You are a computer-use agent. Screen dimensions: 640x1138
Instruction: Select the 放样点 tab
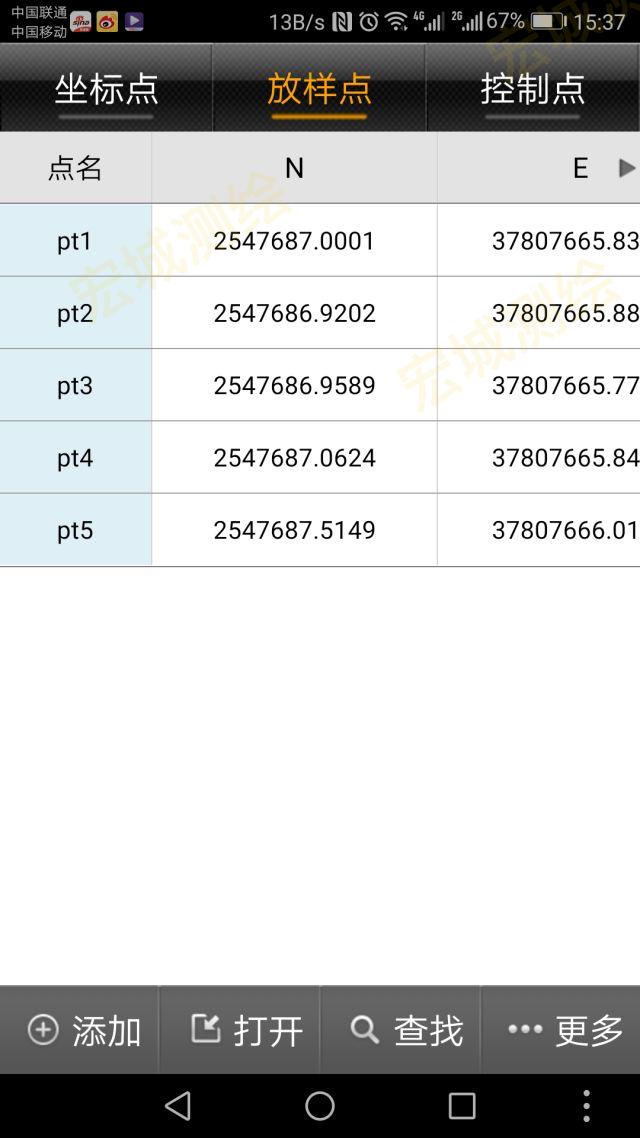pos(319,89)
